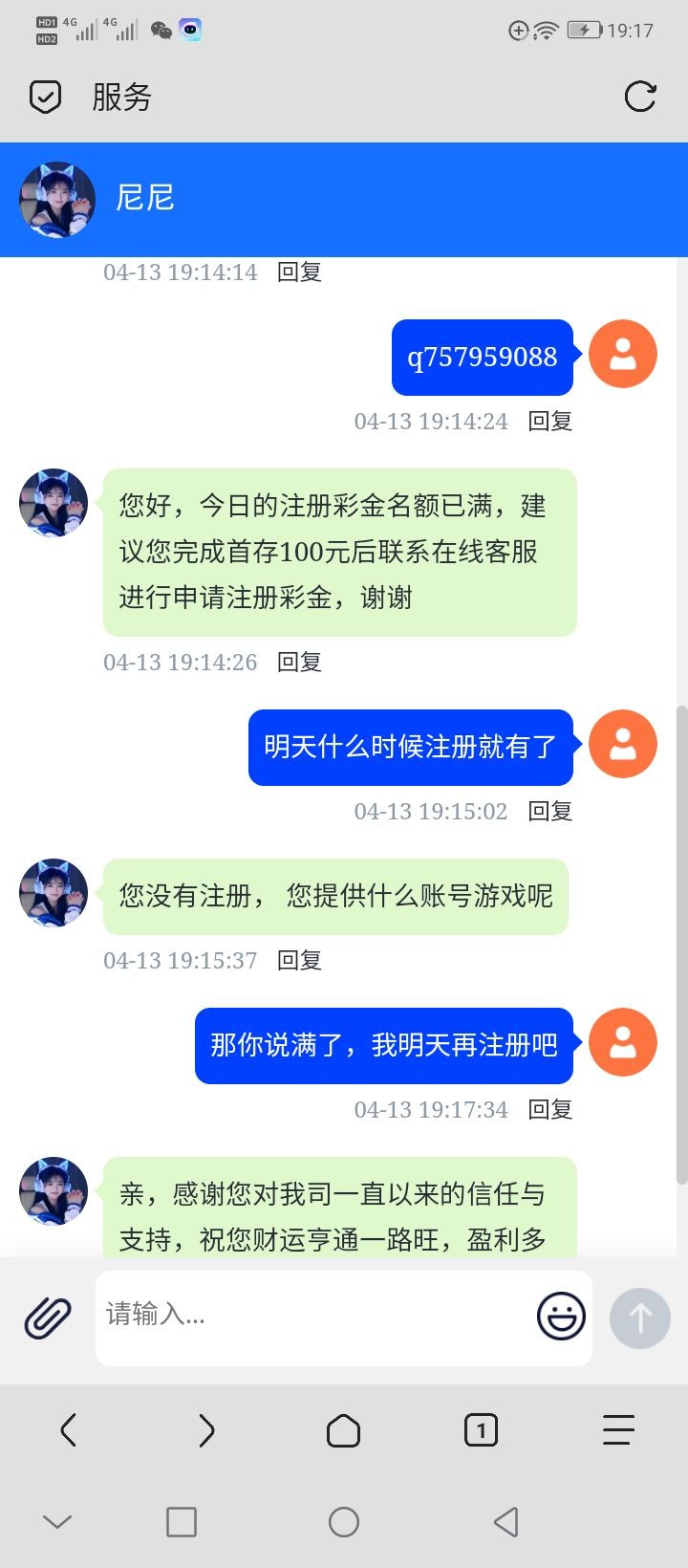Open the browser menu
The width and height of the screenshot is (688, 1568).
click(618, 1430)
